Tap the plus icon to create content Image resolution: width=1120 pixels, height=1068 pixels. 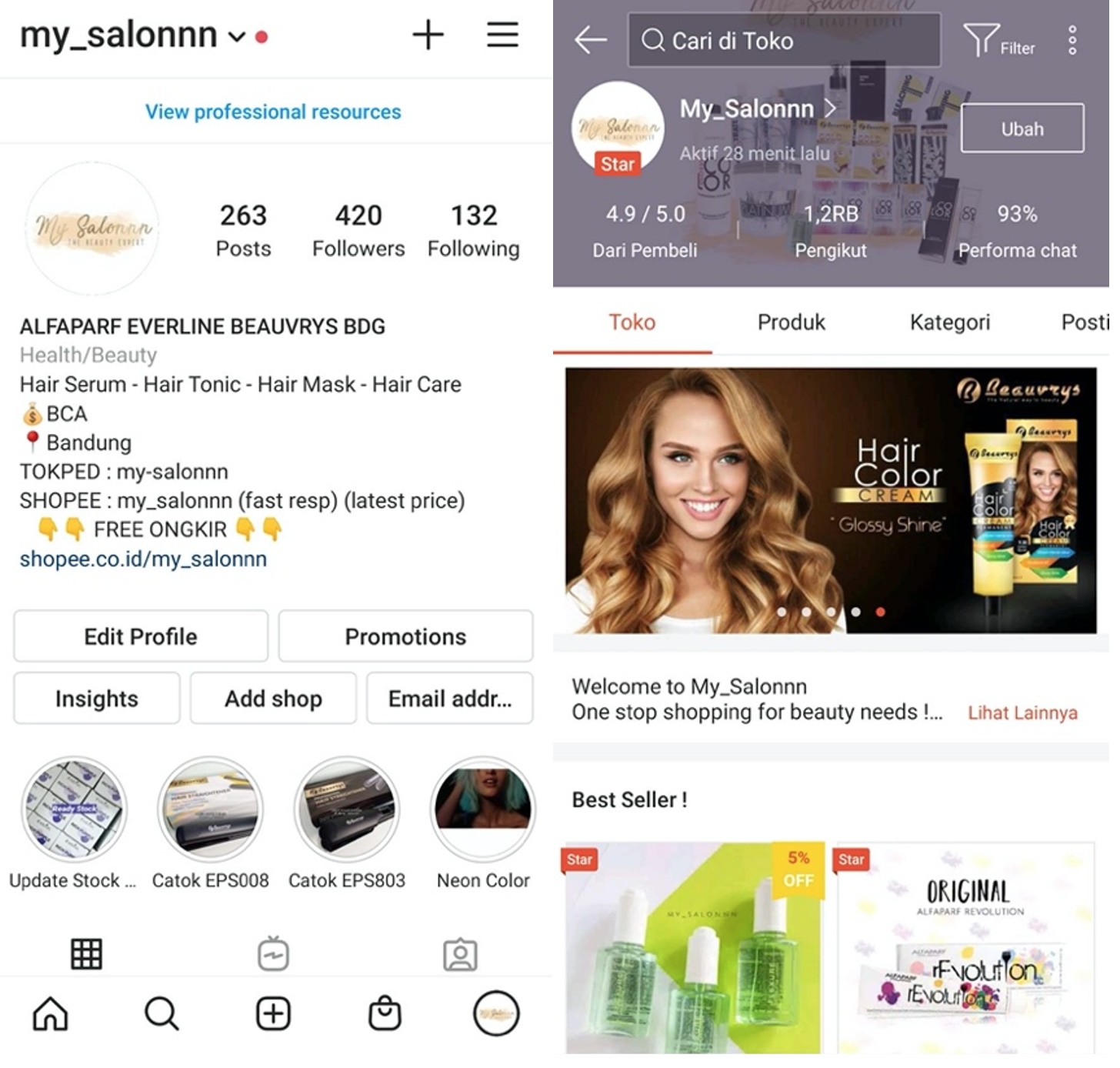click(428, 35)
